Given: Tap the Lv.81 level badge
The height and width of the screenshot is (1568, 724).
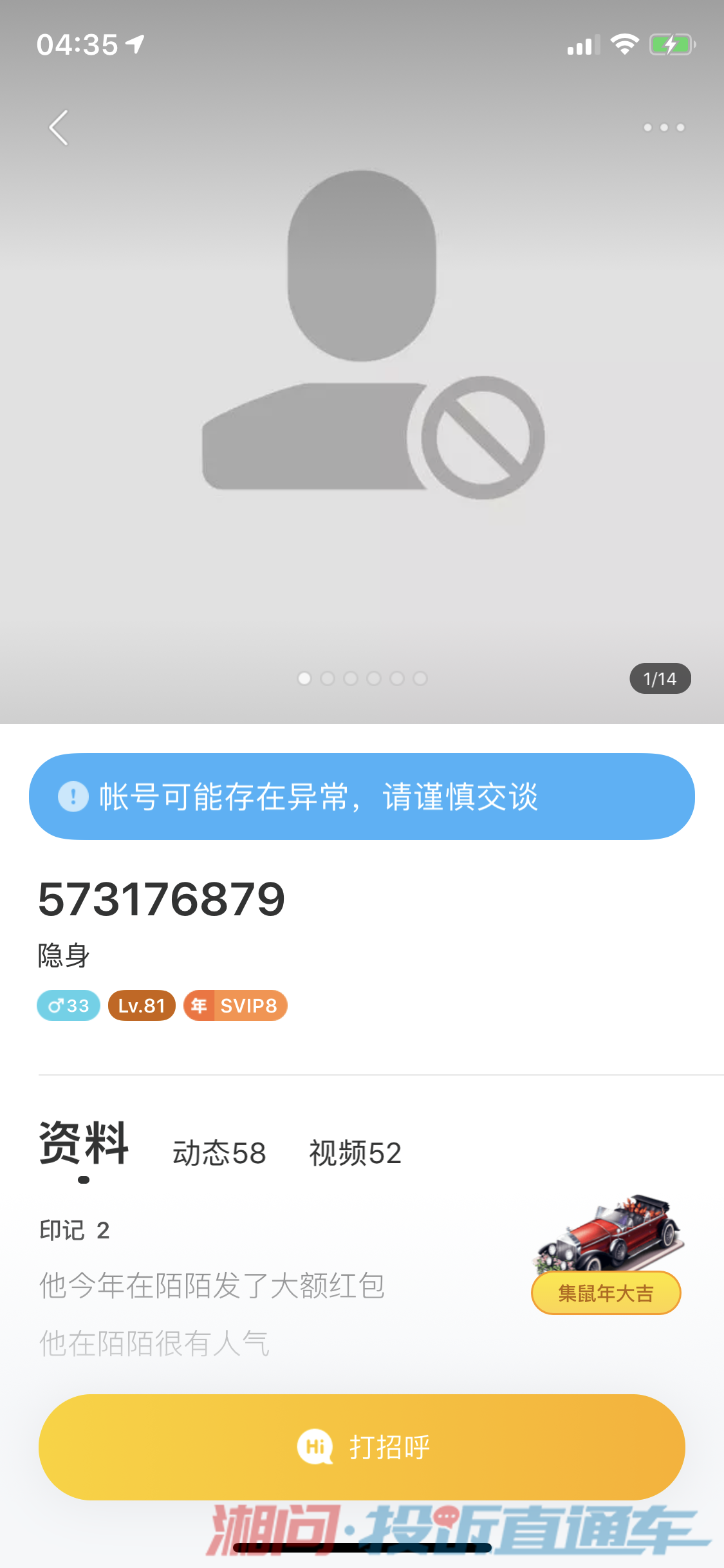Looking at the screenshot, I should tap(141, 1005).
